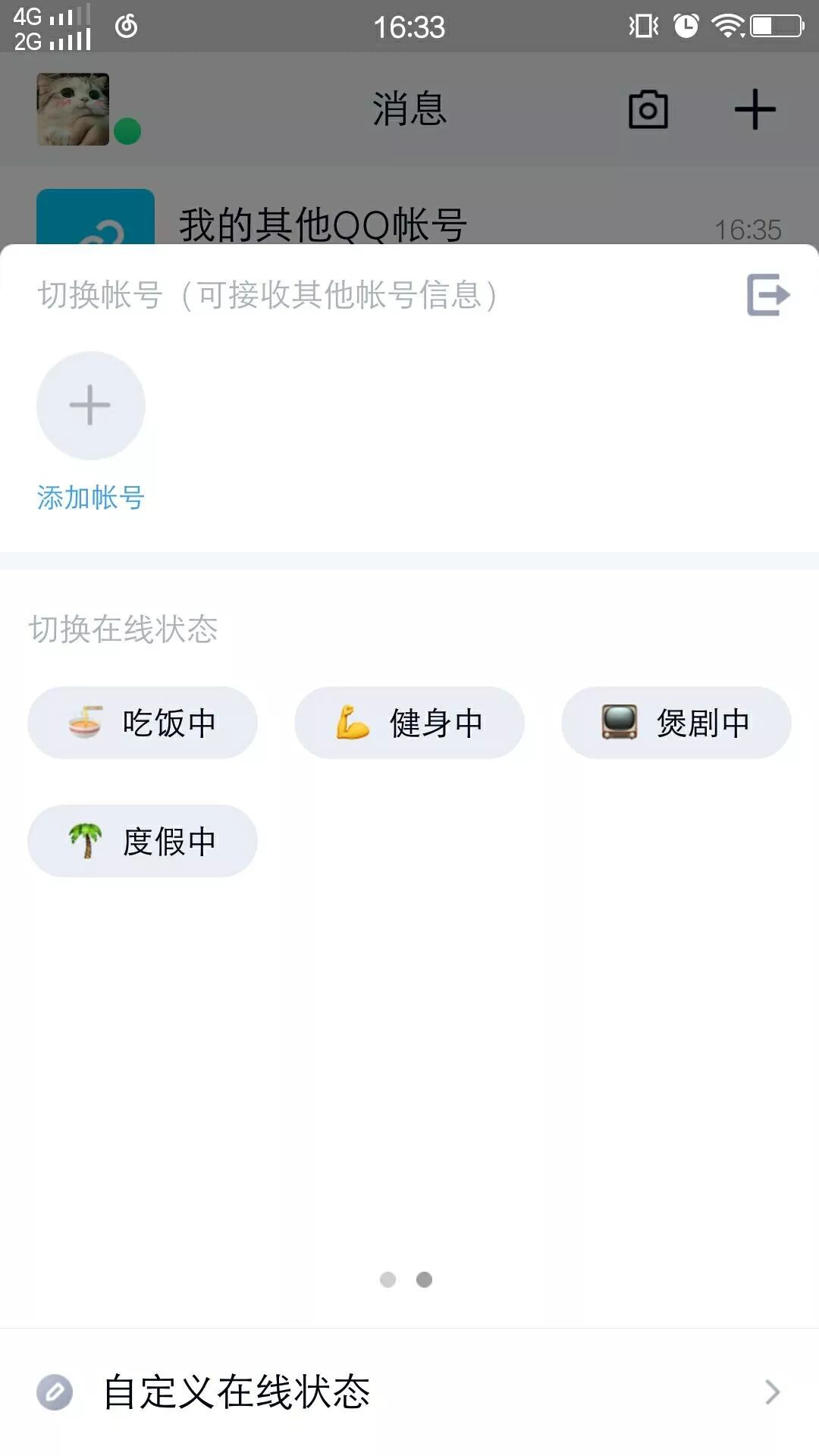Tap the first page indicator dot
Viewport: 819px width, 1456px height.
click(x=388, y=1280)
